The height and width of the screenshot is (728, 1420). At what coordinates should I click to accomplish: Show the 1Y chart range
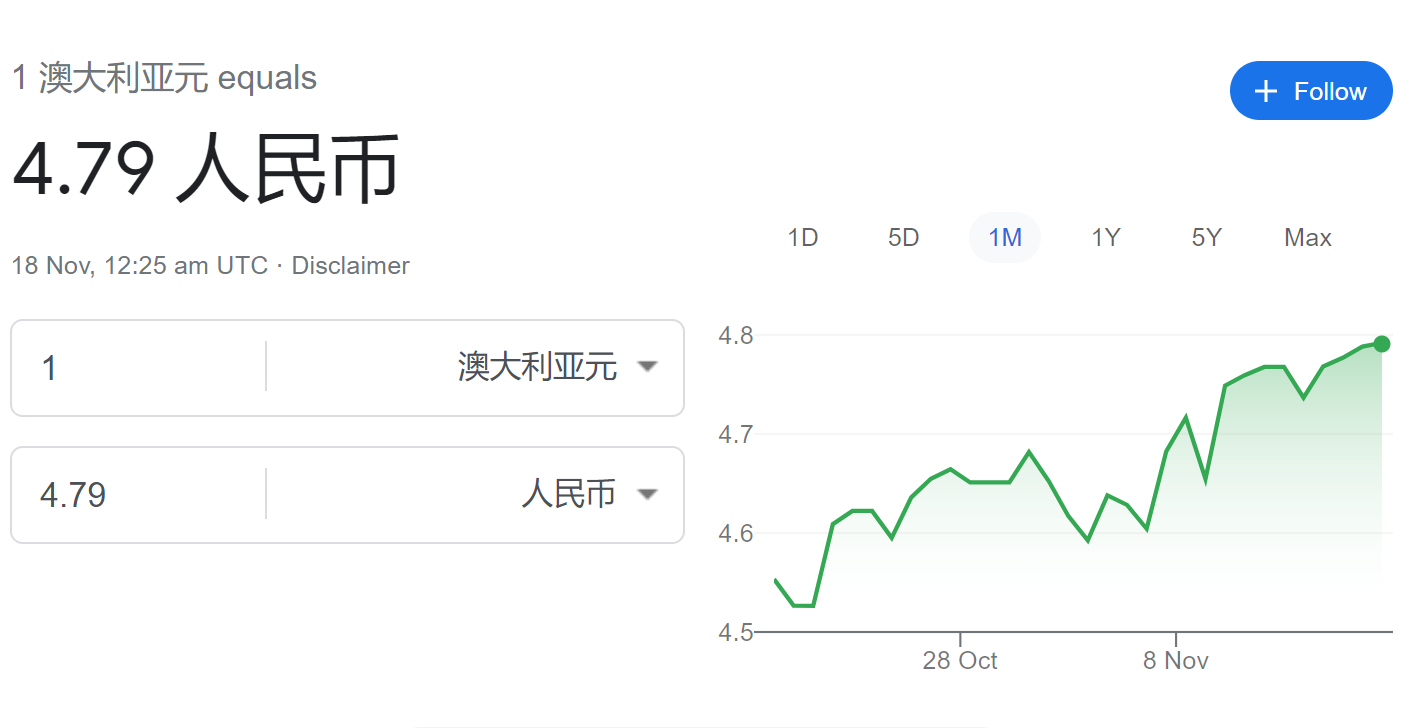tap(1105, 238)
